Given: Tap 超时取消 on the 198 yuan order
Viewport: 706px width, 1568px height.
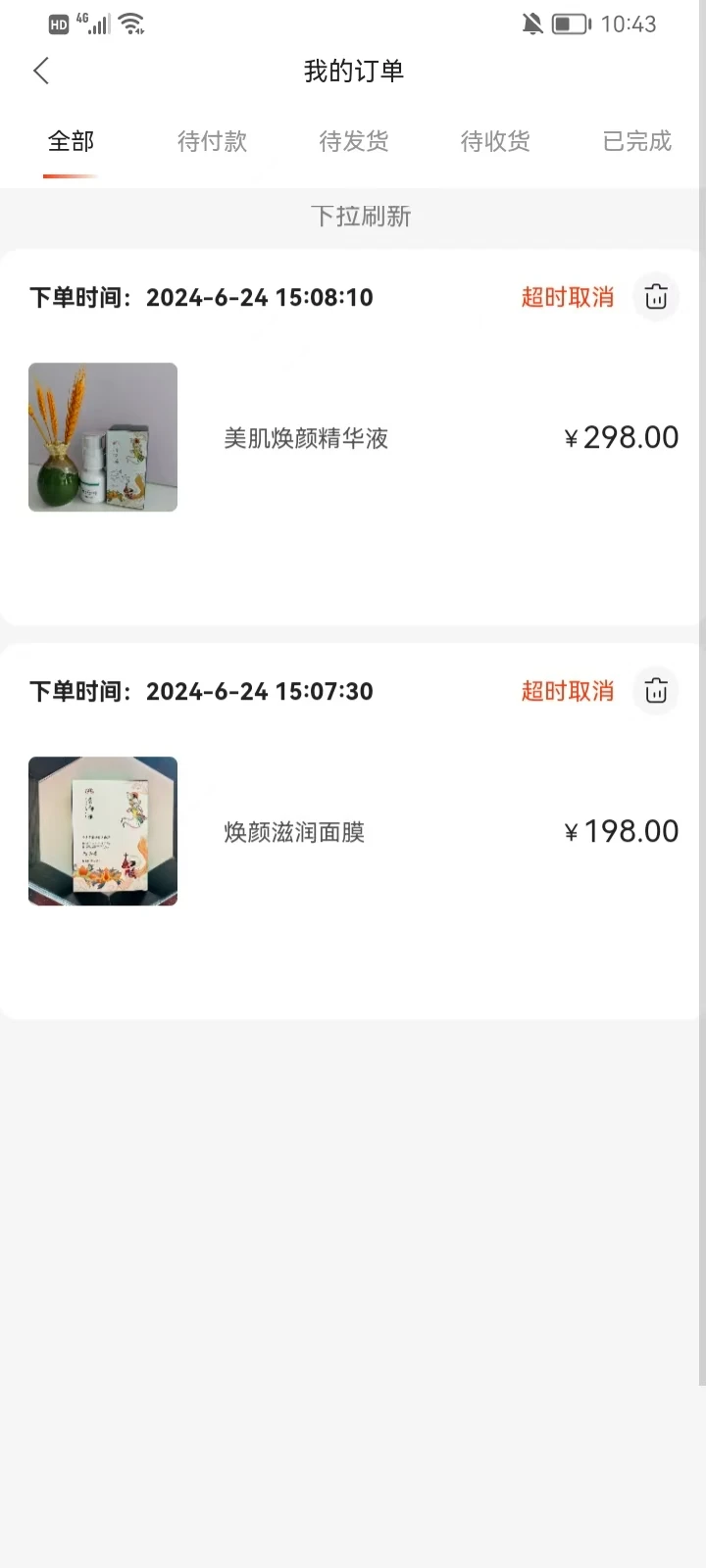Looking at the screenshot, I should (568, 691).
